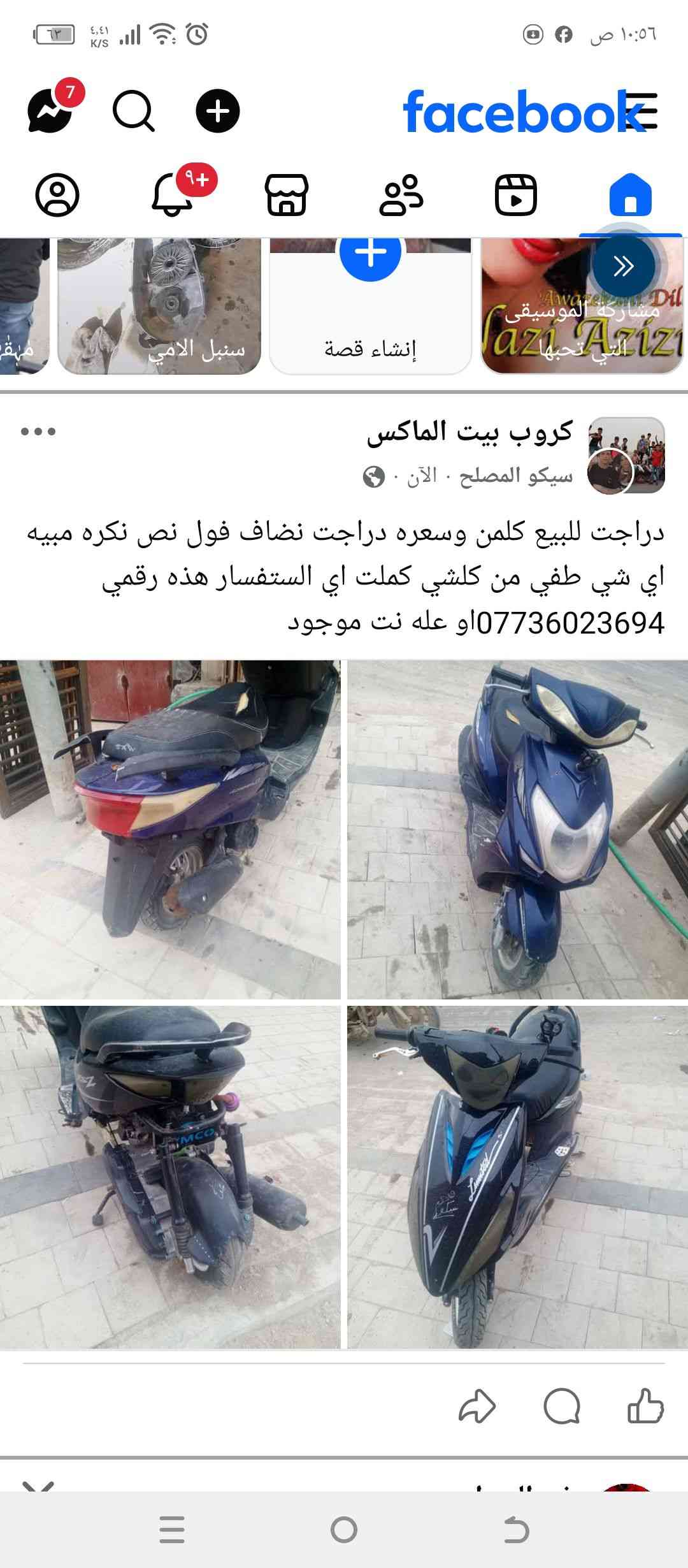
Task: Open the سنبل الامي story
Action: click(159, 306)
